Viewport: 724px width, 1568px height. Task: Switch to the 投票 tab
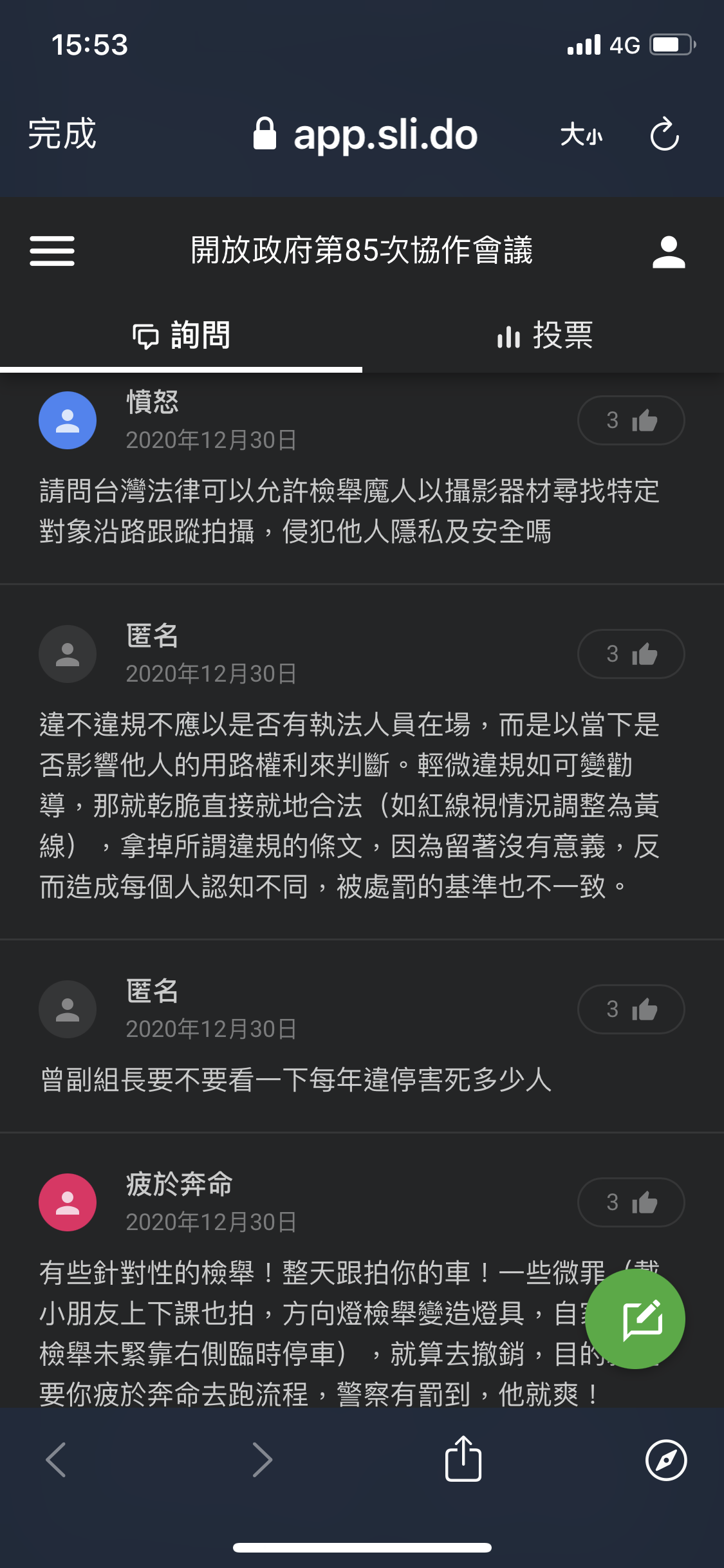544,335
